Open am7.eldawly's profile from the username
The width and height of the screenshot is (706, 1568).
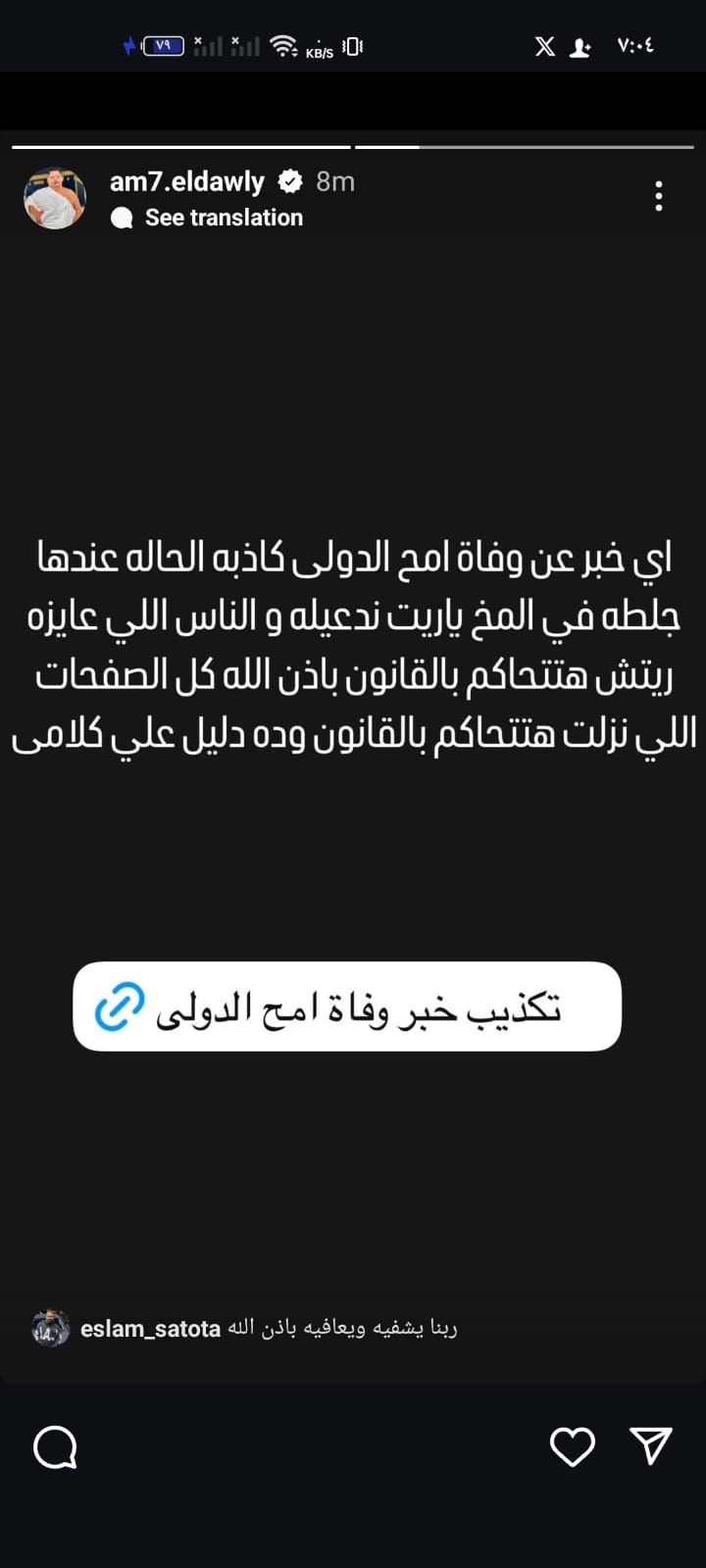(186, 180)
